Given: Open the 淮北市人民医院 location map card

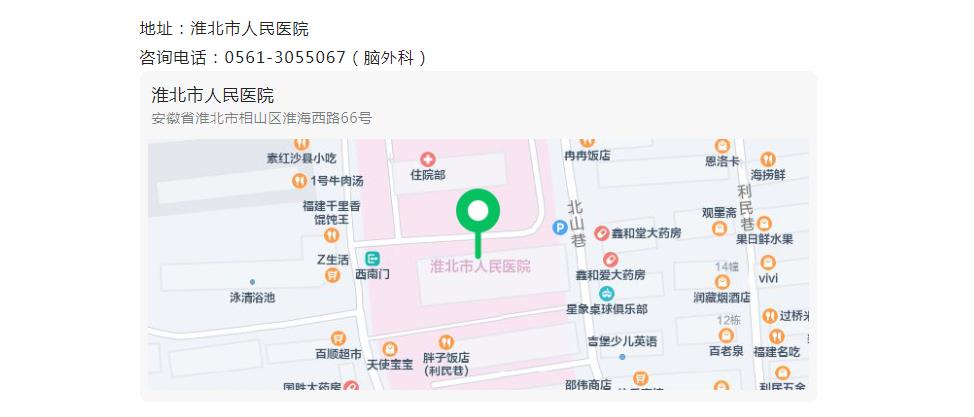Looking at the screenshot, I should tap(478, 236).
